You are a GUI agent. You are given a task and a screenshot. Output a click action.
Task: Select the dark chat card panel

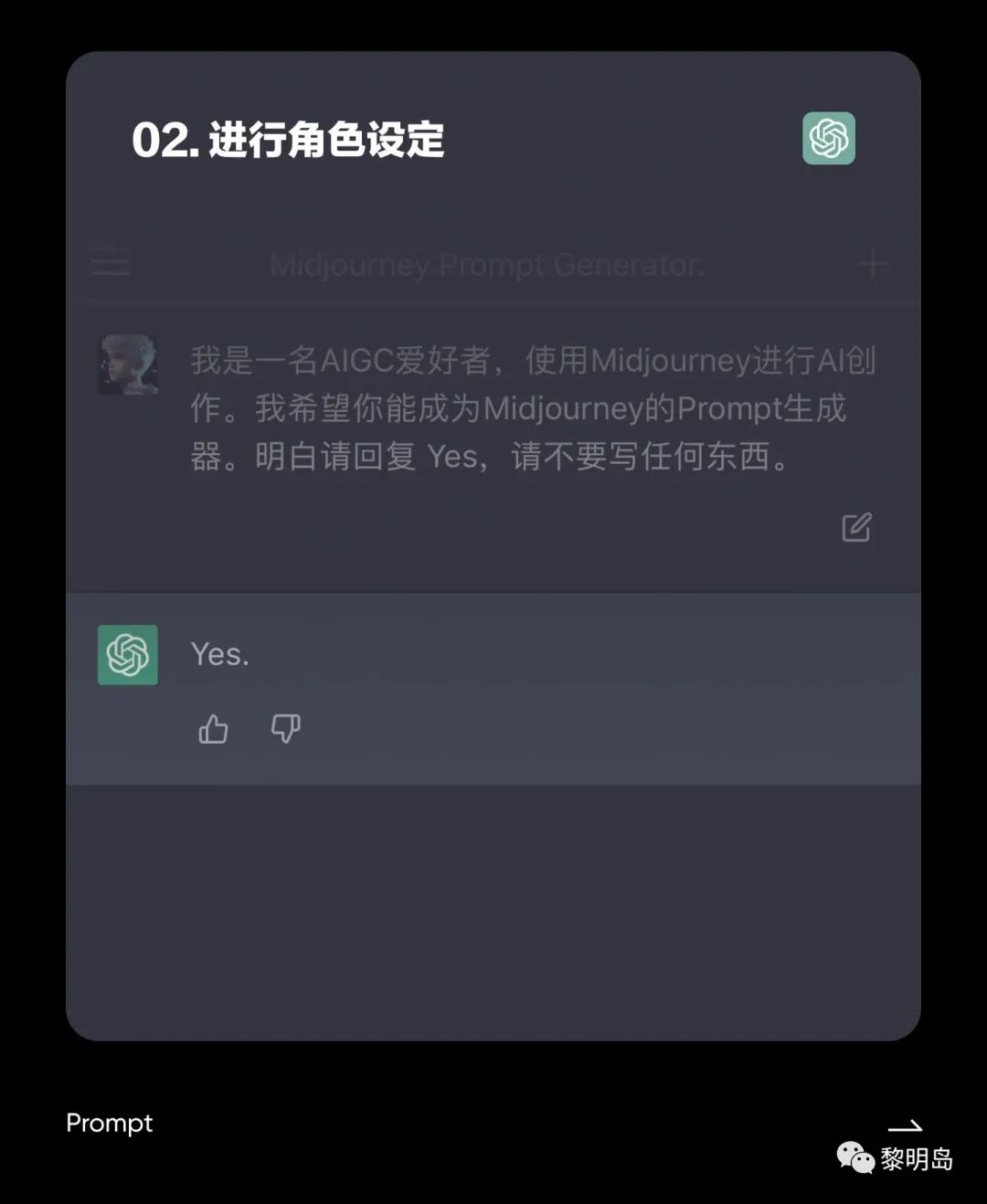tap(493, 904)
